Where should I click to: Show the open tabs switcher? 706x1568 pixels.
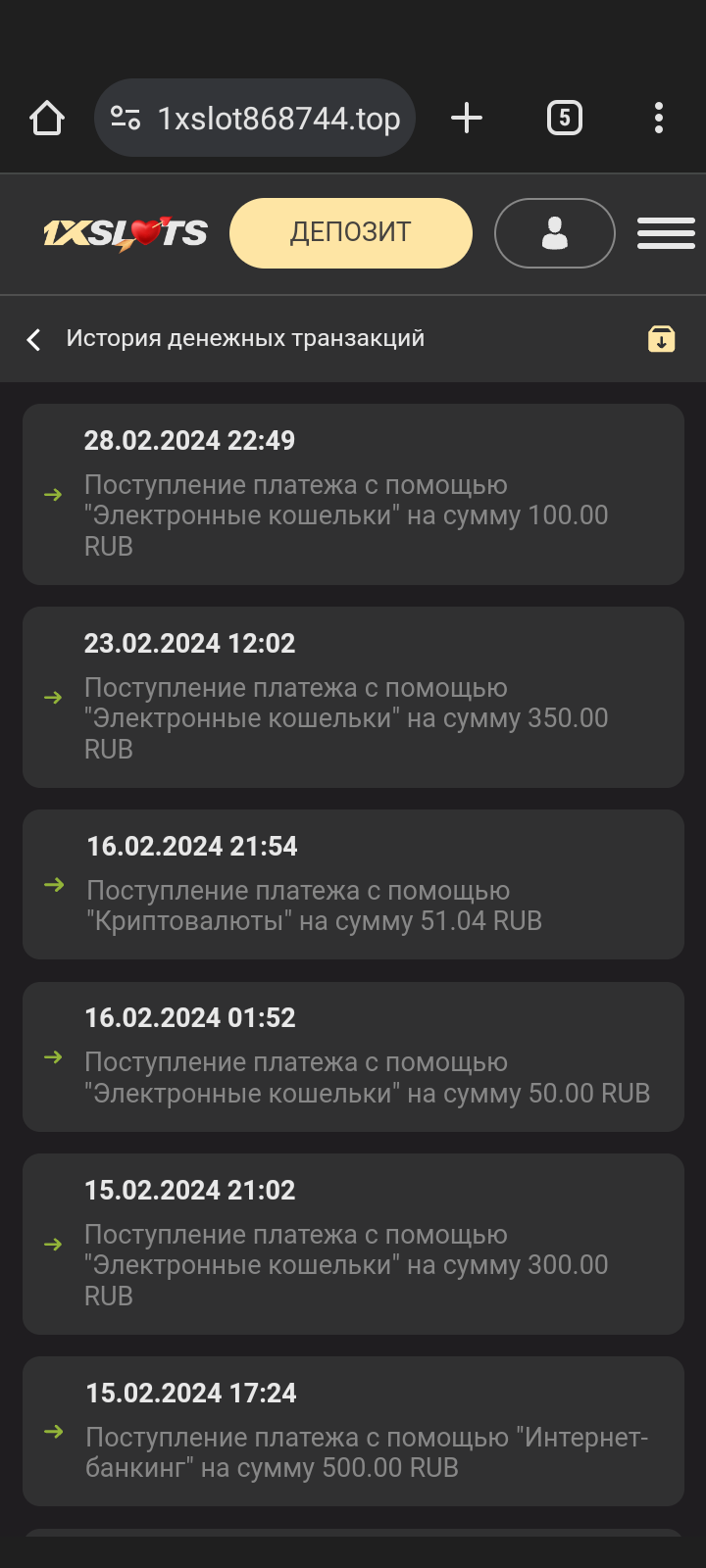564,119
